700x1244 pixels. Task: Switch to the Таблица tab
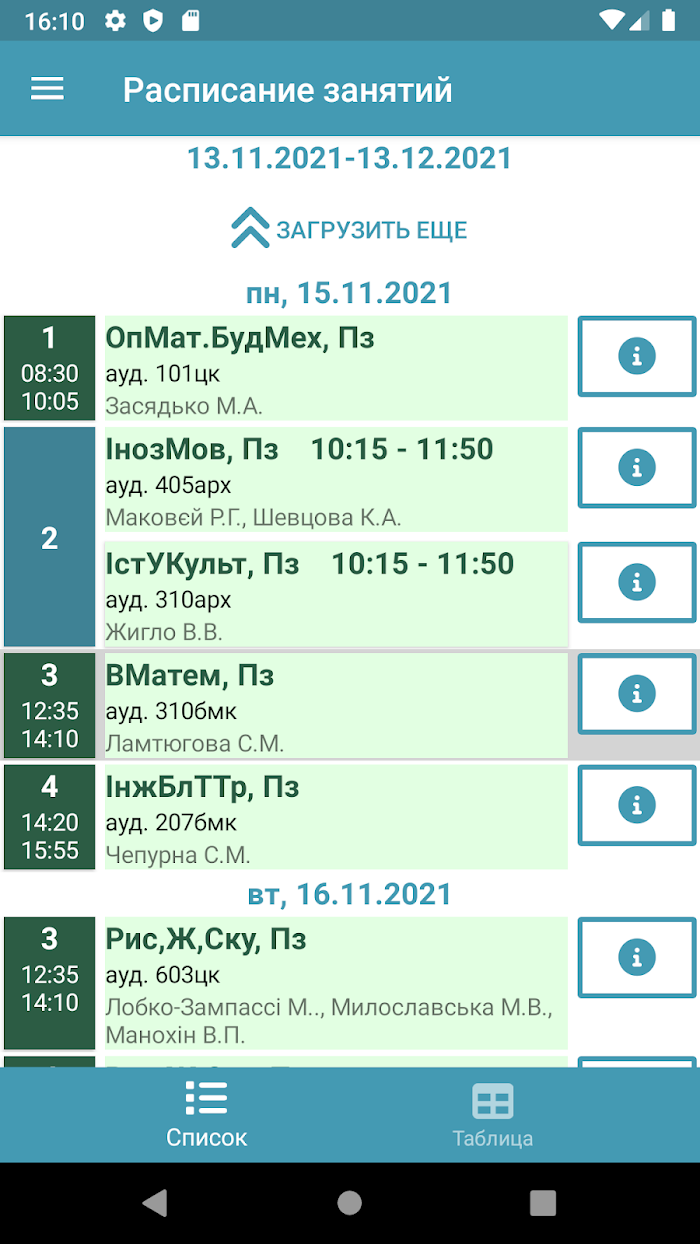(x=493, y=1115)
